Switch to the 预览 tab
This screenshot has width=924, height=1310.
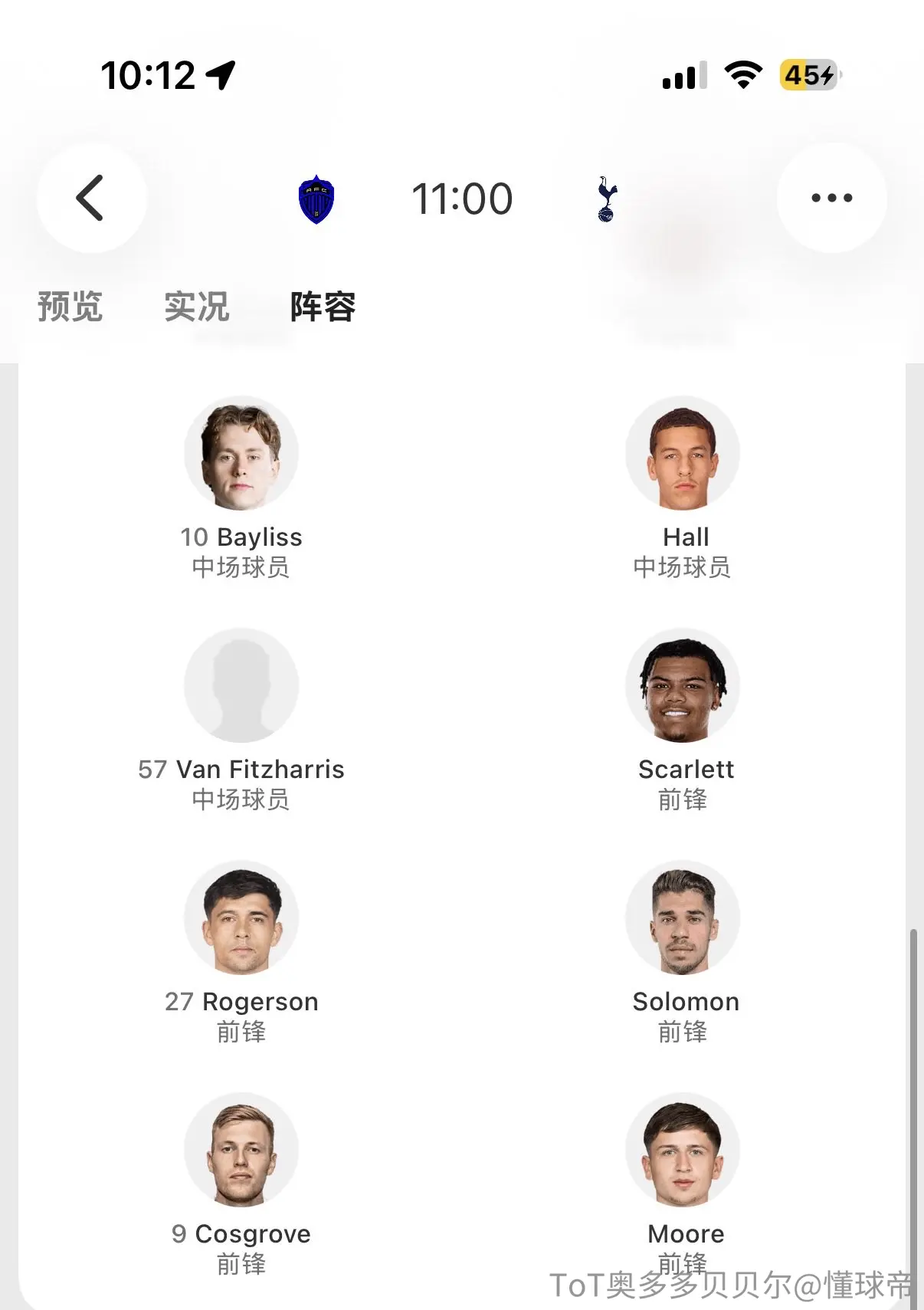click(70, 307)
